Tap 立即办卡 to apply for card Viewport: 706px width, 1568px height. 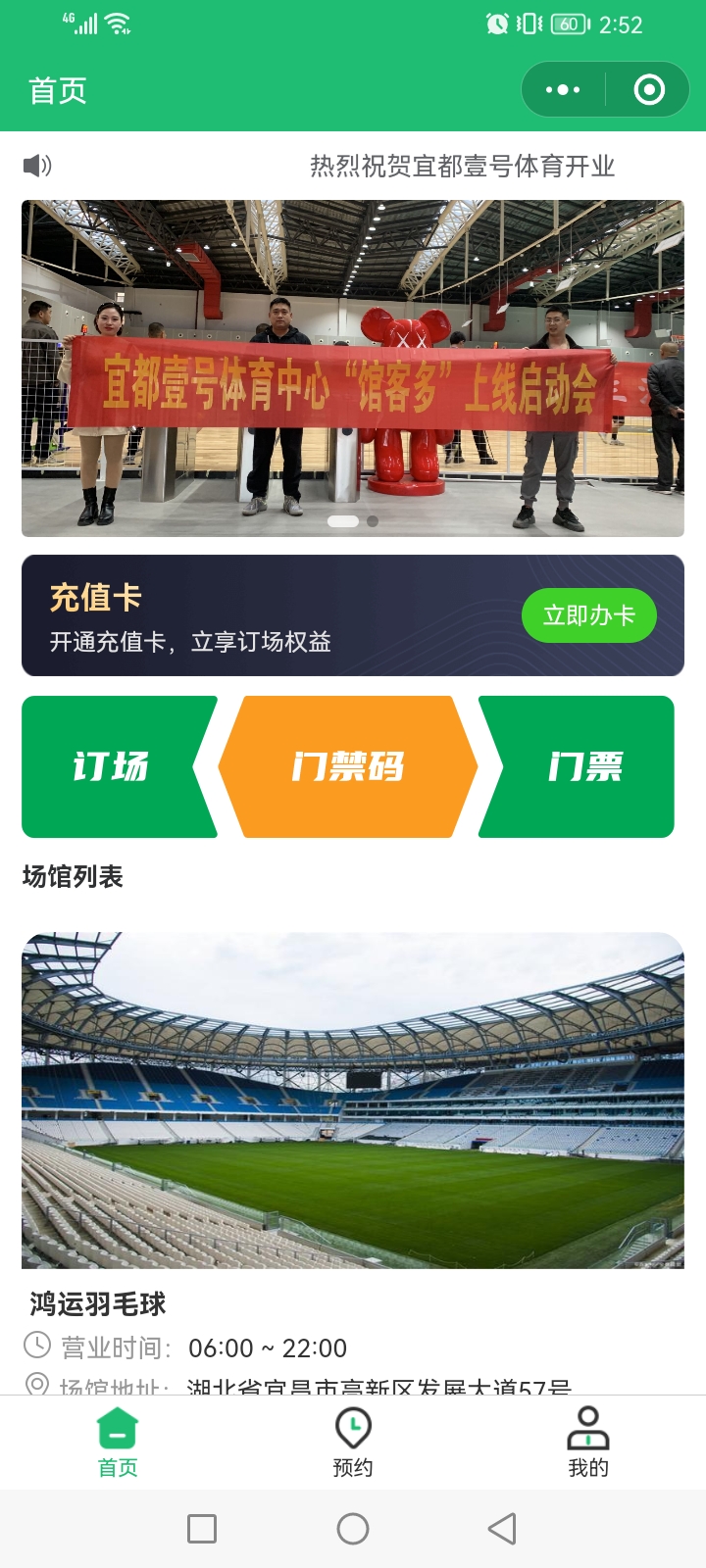(x=588, y=615)
